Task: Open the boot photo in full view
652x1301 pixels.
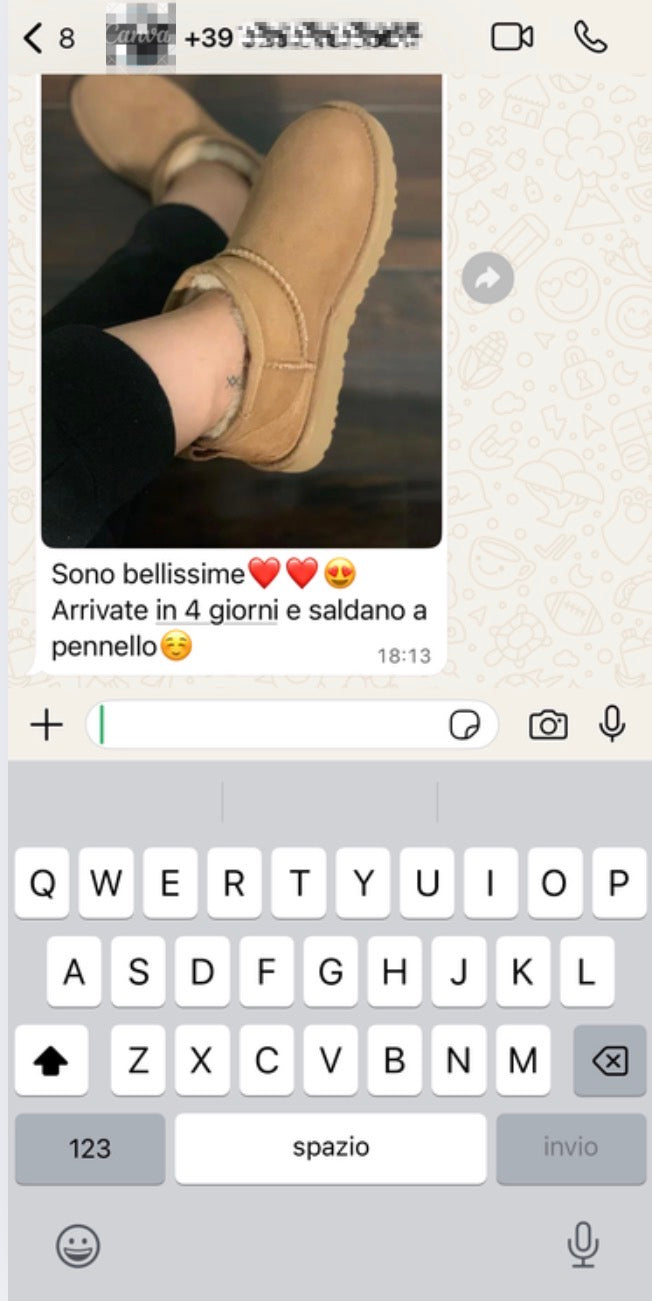Action: coord(241,310)
